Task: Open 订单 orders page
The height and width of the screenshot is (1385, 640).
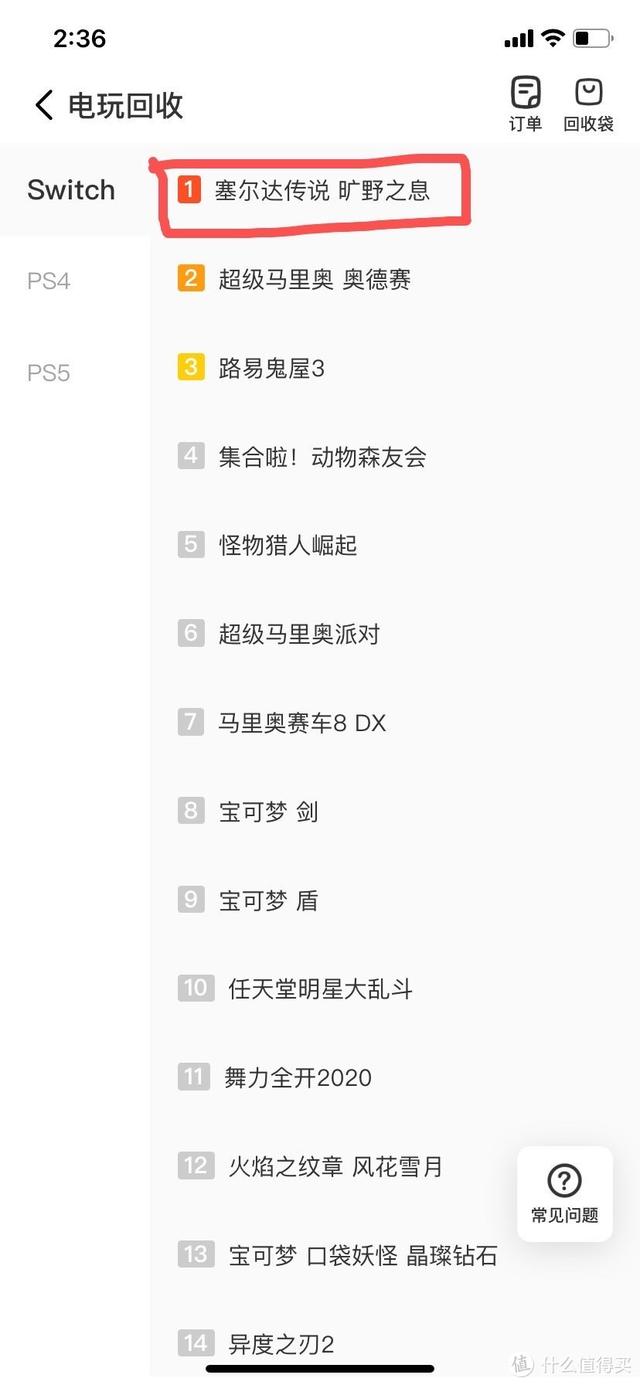Action: [526, 104]
